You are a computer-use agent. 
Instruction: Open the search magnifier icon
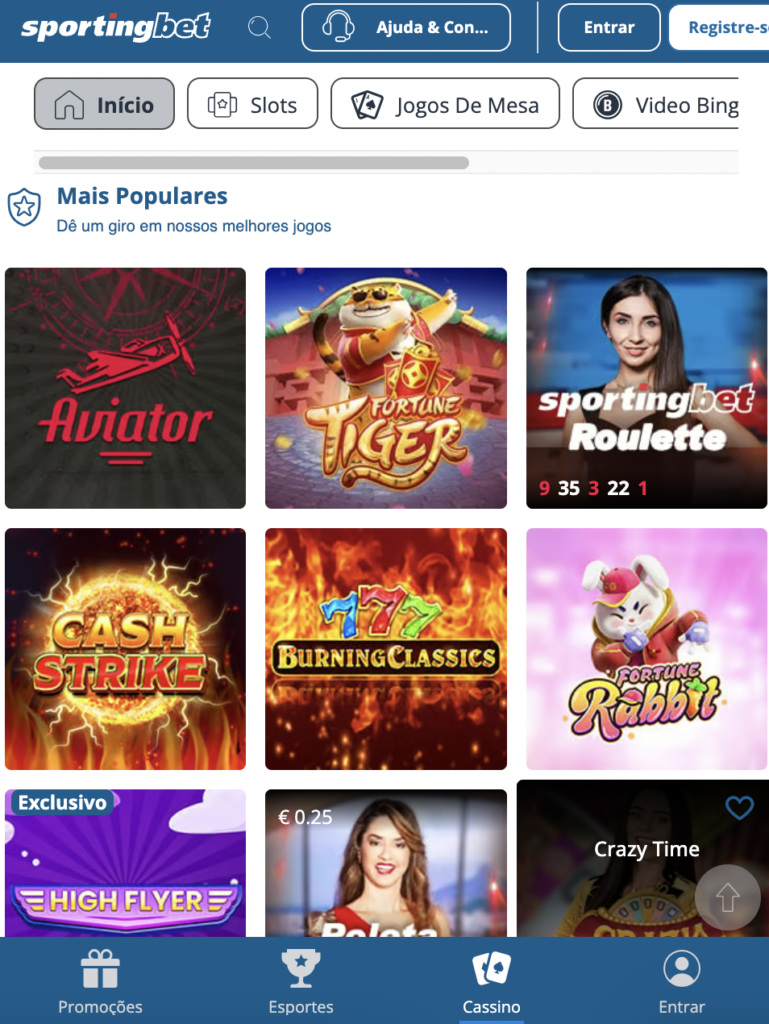[x=259, y=28]
